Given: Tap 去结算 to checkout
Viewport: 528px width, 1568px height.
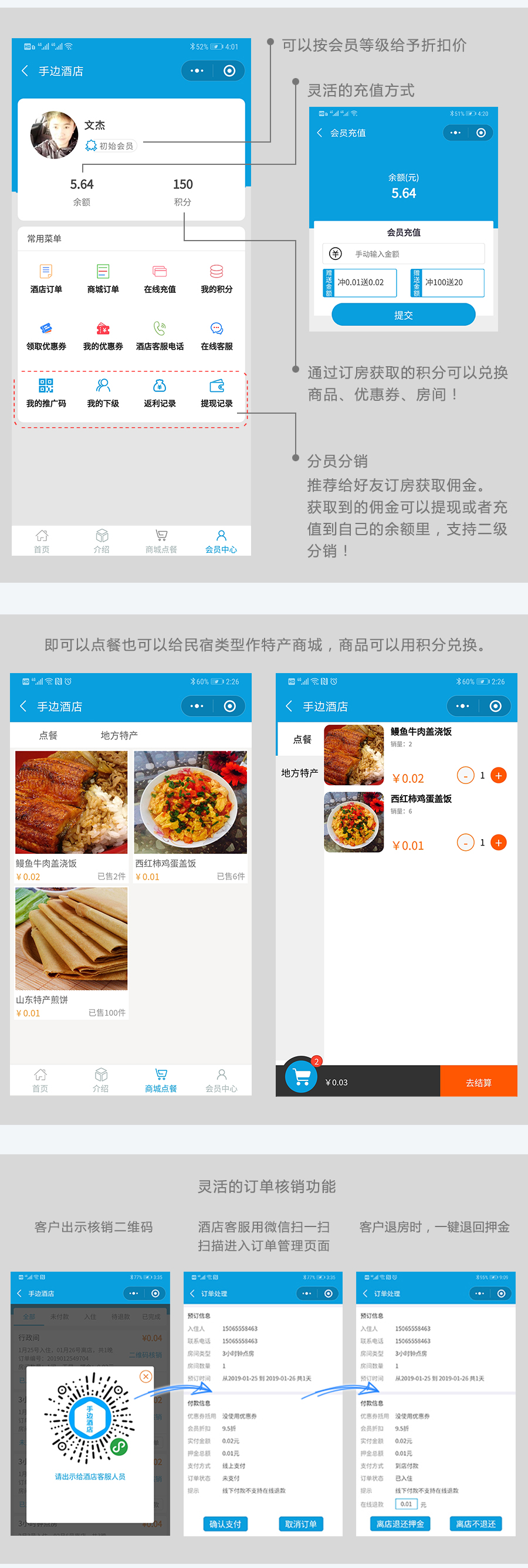Looking at the screenshot, I should click(x=479, y=1081).
